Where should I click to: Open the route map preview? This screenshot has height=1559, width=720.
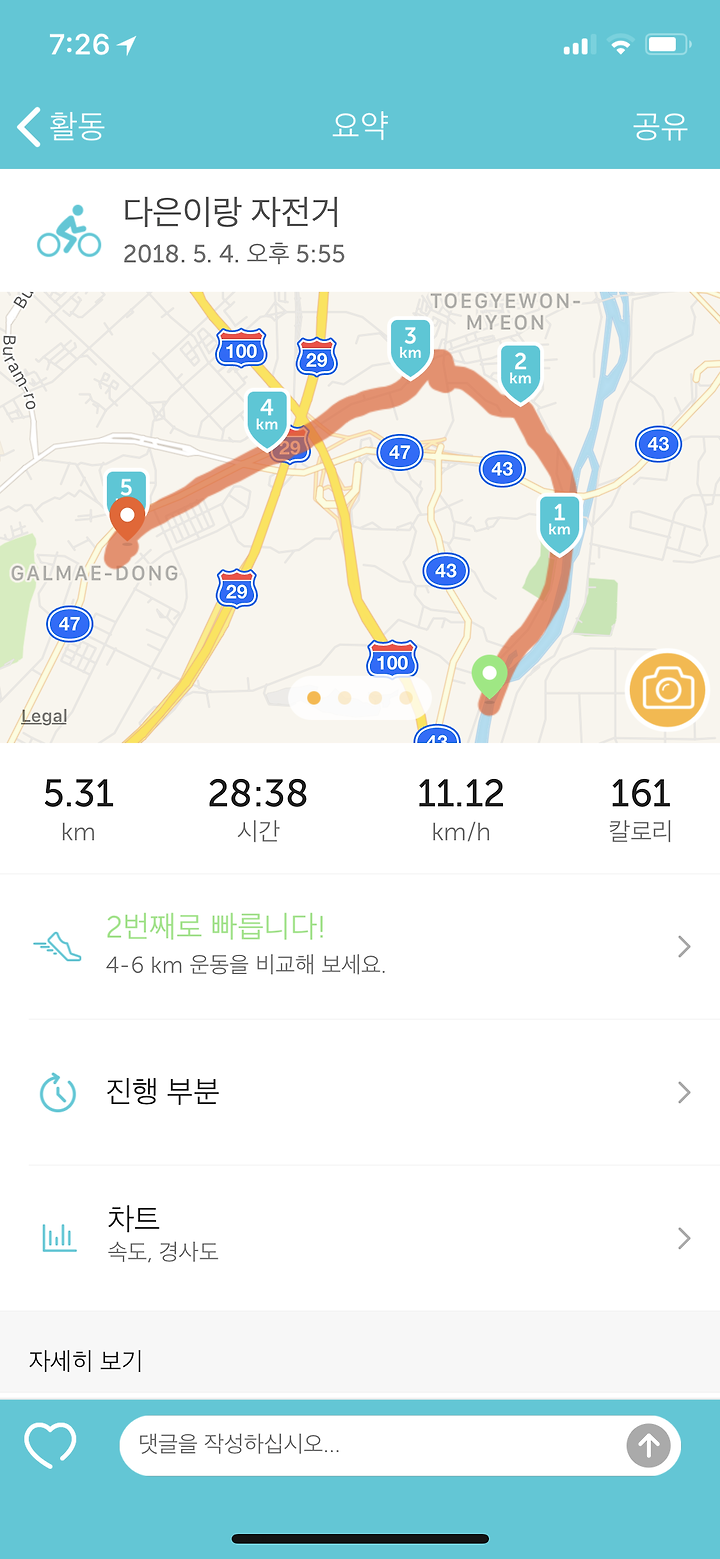point(360,517)
